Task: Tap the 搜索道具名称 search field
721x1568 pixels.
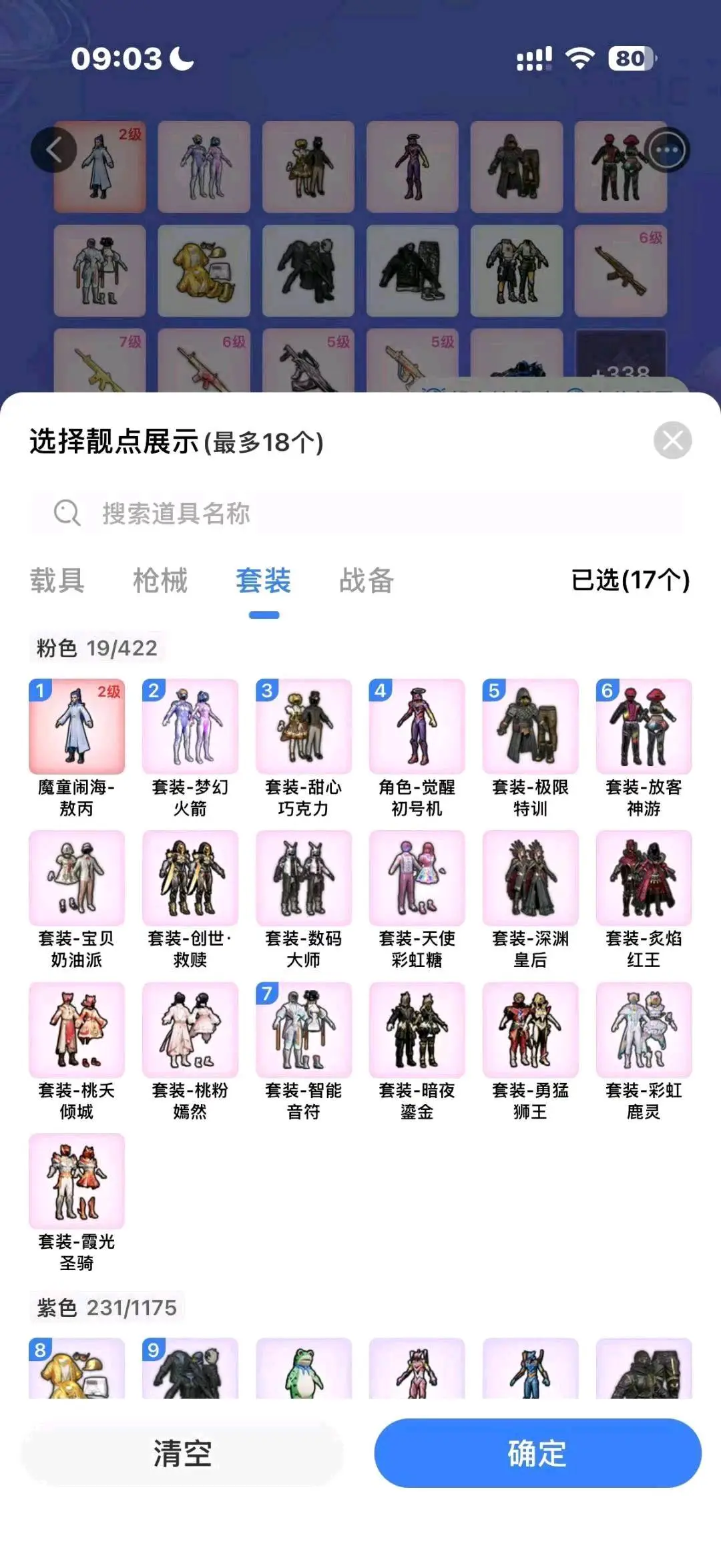Action: click(357, 514)
